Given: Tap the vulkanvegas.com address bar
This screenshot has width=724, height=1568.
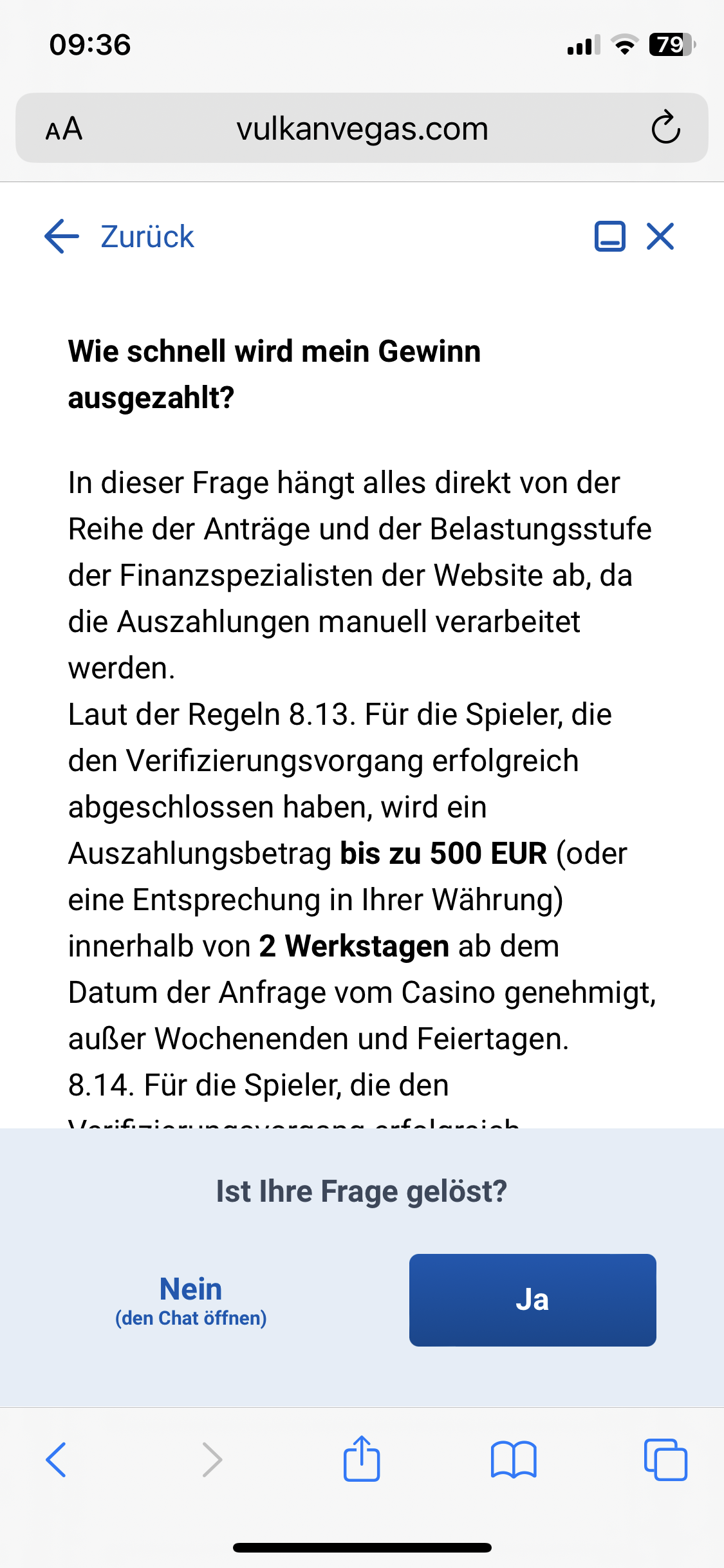Looking at the screenshot, I should 362,128.
